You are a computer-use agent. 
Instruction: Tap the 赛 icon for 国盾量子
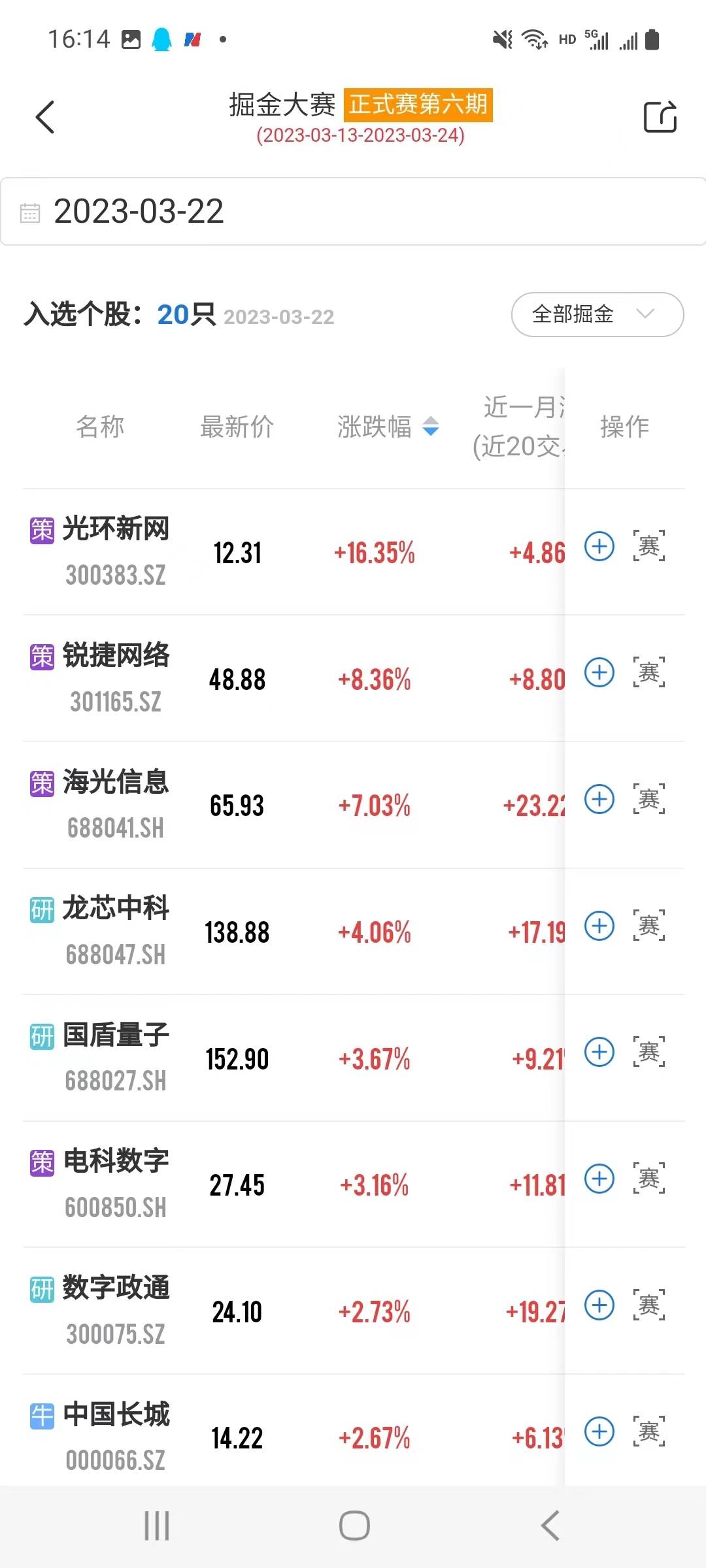coord(648,1052)
